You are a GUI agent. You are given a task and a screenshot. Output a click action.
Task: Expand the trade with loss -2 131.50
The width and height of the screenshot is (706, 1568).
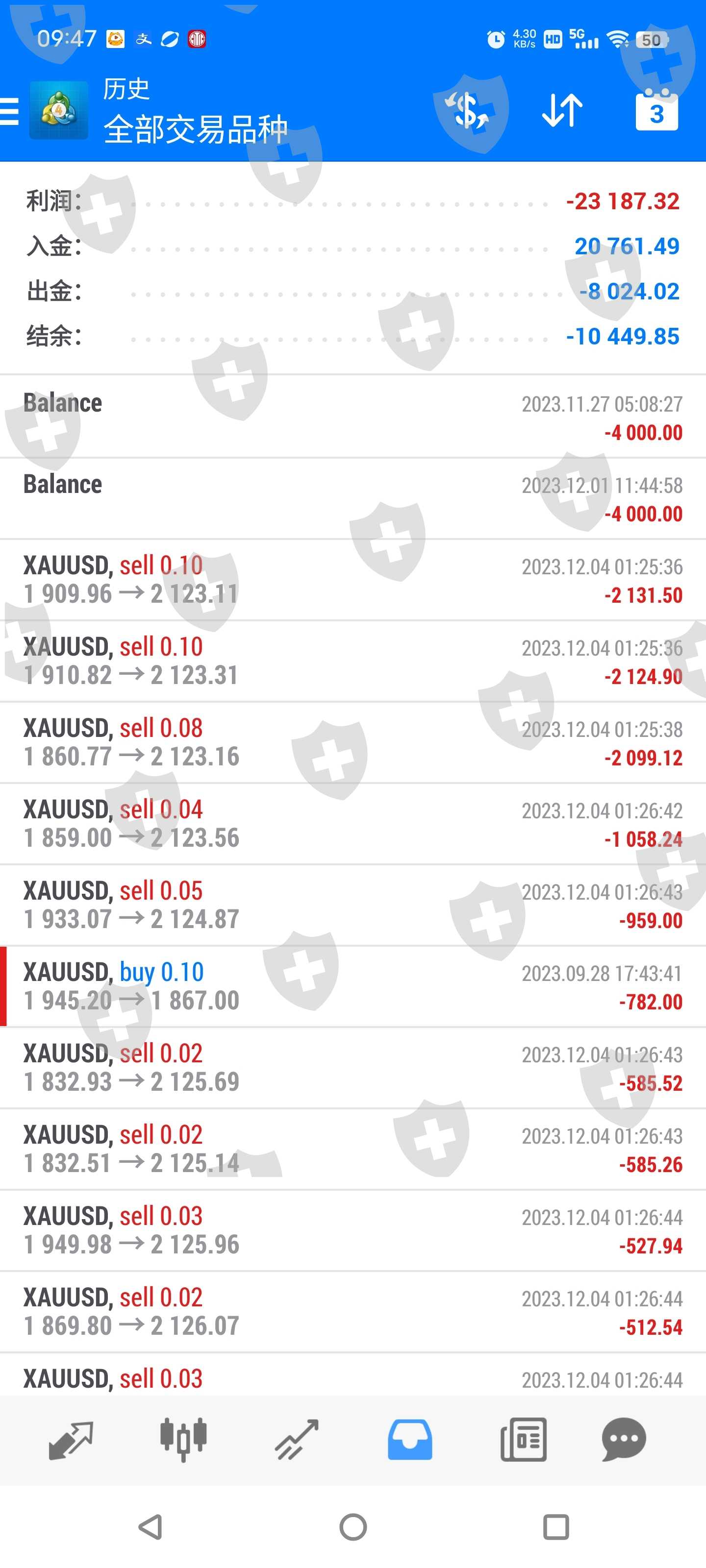coord(353,580)
